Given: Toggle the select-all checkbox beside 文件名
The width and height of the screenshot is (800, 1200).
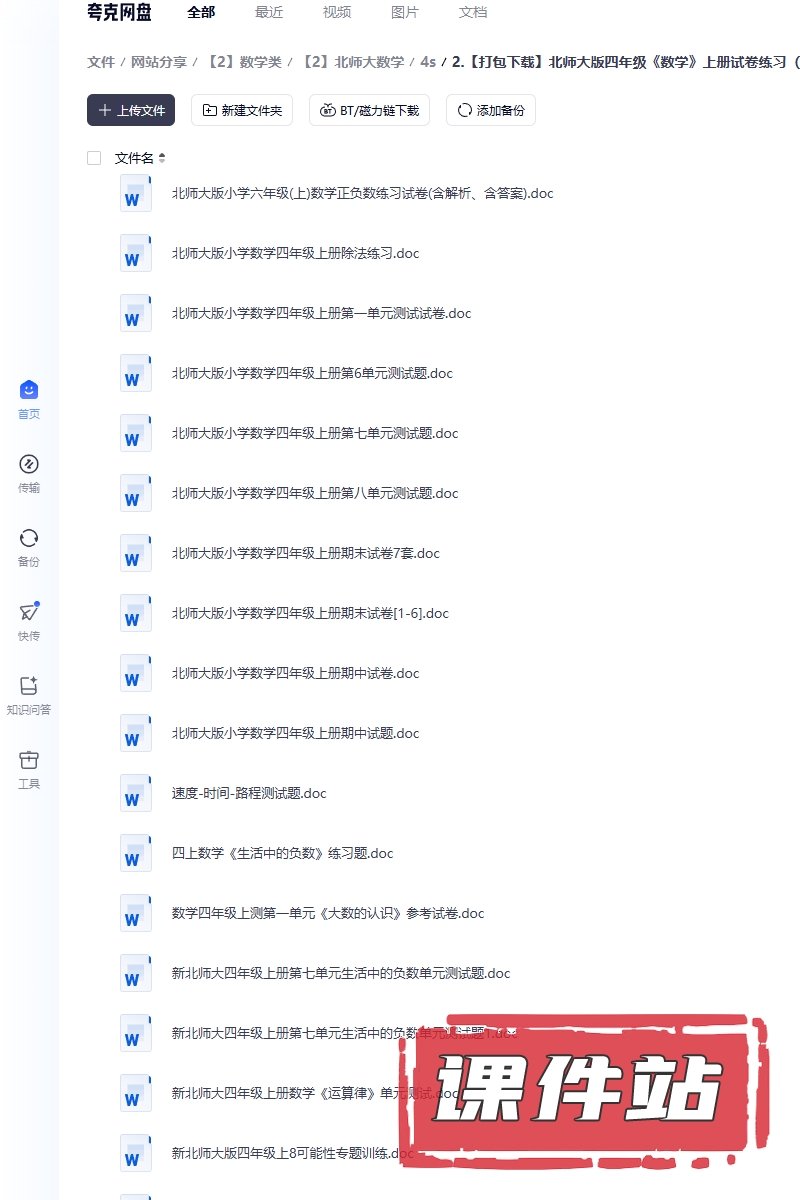Looking at the screenshot, I should coord(94,158).
